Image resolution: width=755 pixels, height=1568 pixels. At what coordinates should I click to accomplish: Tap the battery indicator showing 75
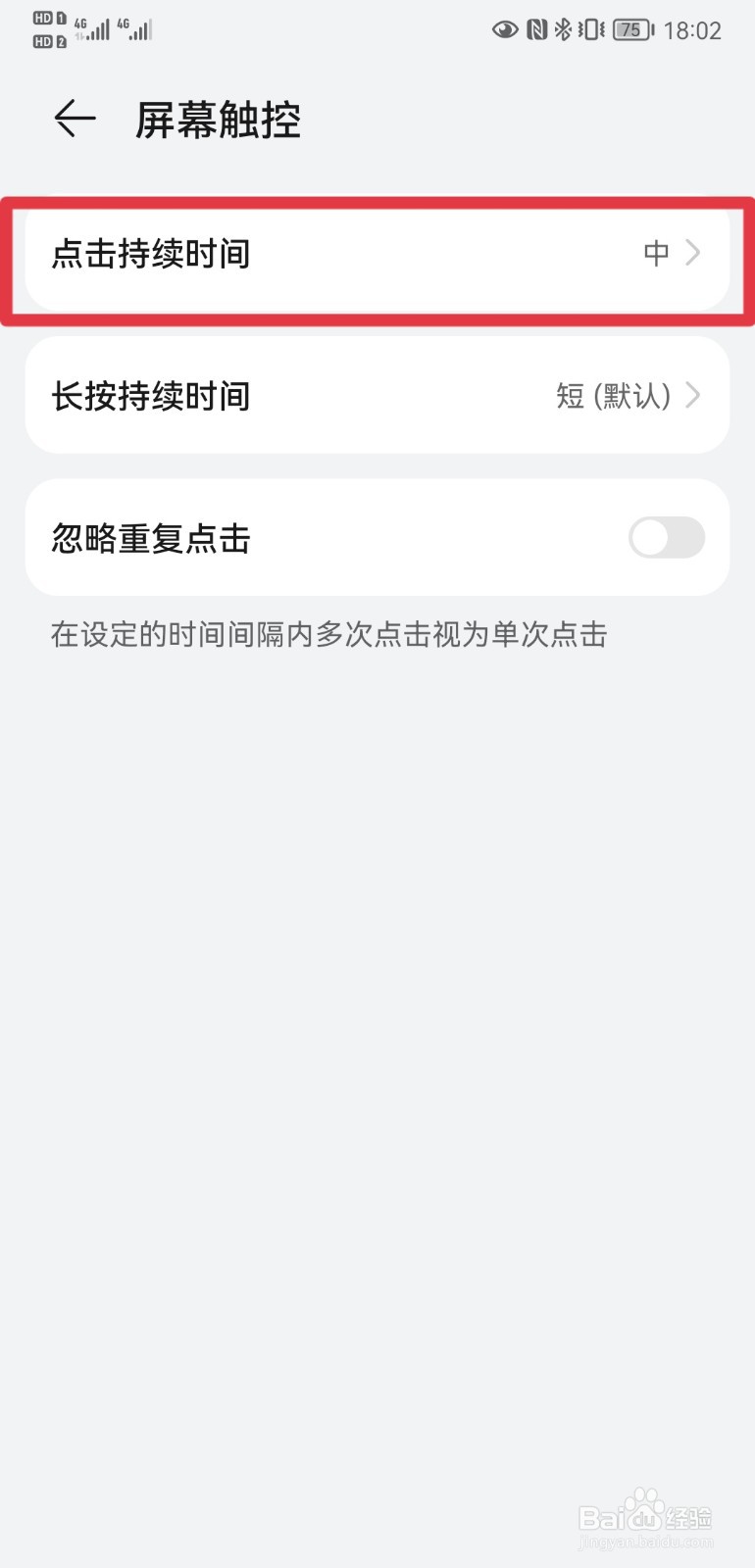629,30
